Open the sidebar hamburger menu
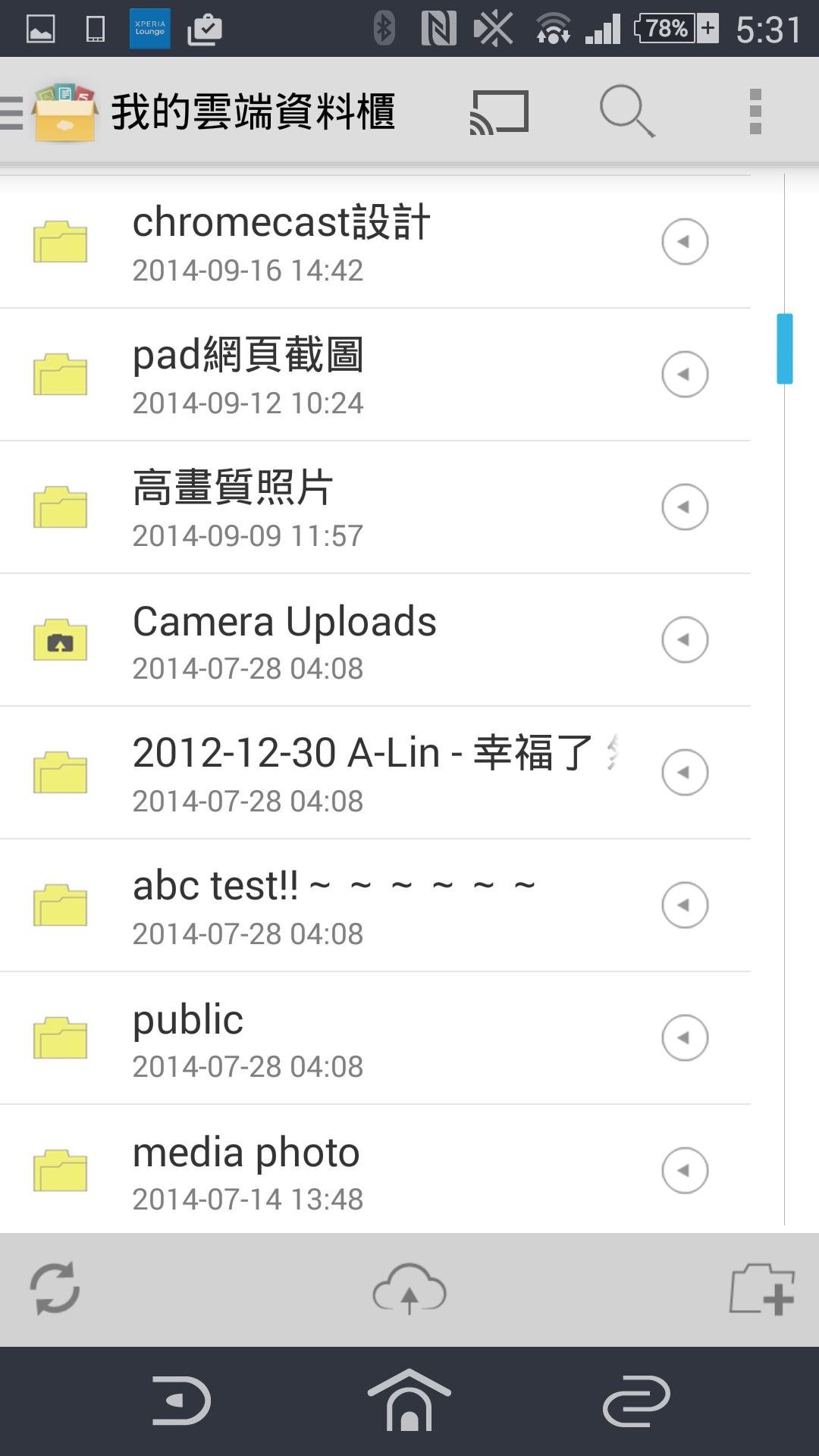This screenshot has height=1456, width=819. tap(9, 110)
